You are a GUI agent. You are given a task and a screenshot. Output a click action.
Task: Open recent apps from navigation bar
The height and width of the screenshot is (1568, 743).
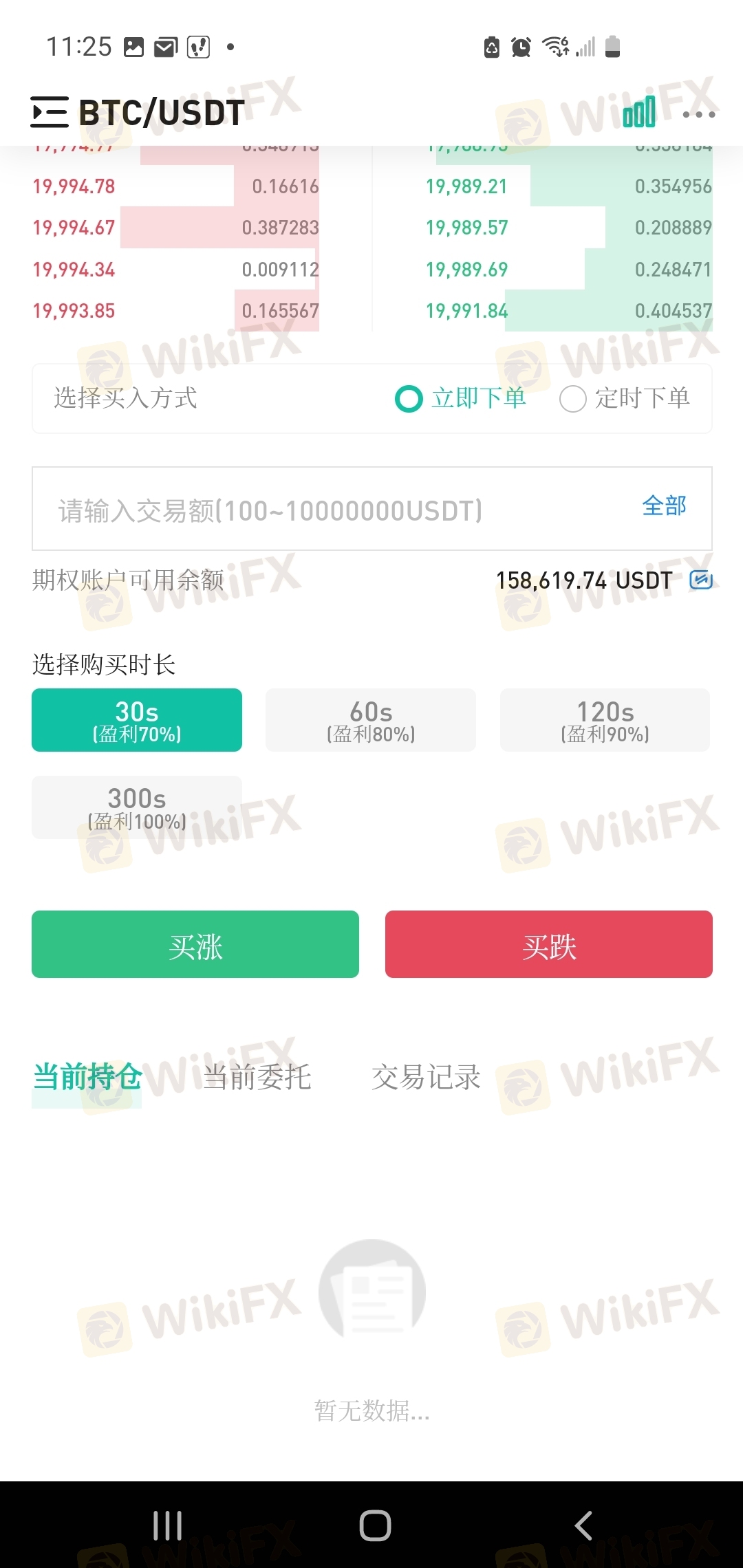tap(167, 1525)
